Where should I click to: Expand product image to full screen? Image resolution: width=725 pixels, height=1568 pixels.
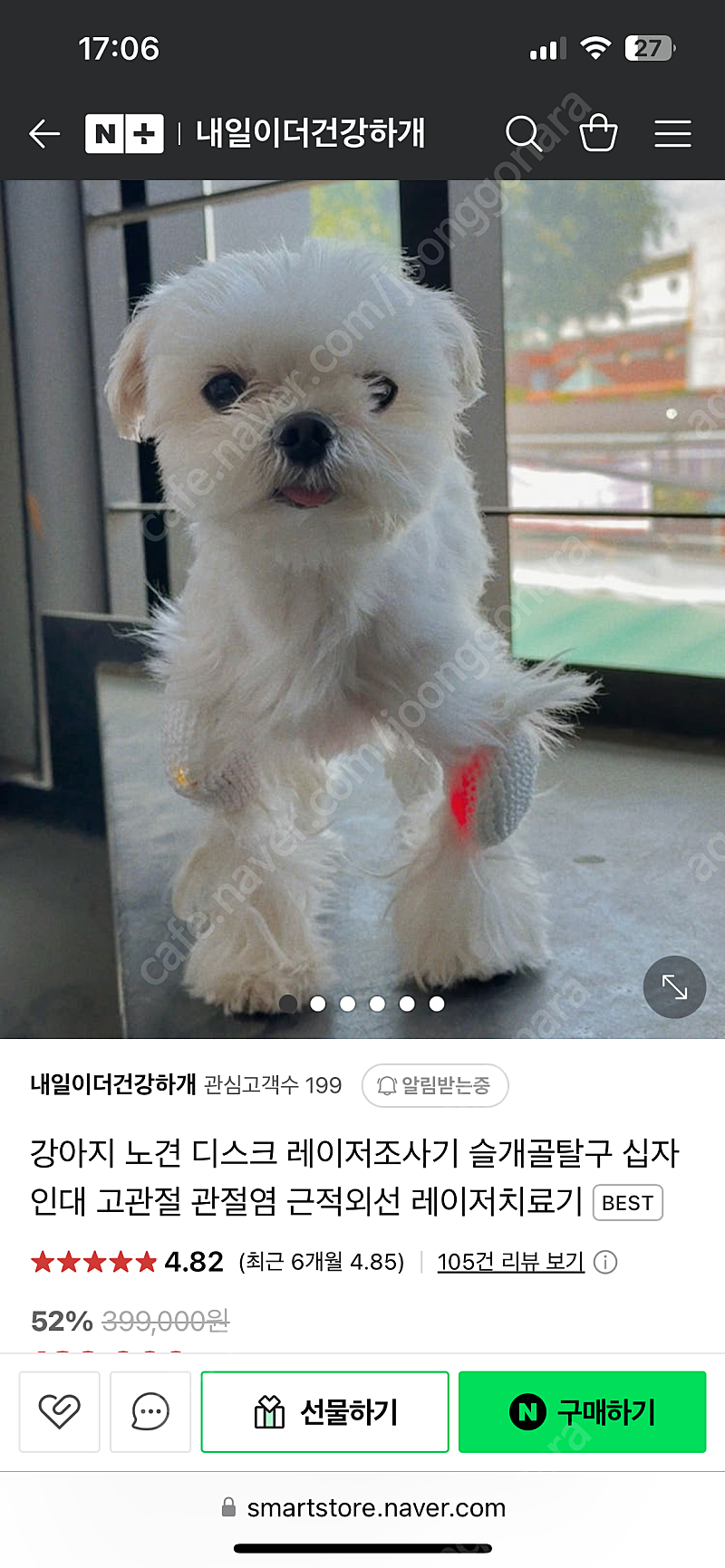(674, 986)
